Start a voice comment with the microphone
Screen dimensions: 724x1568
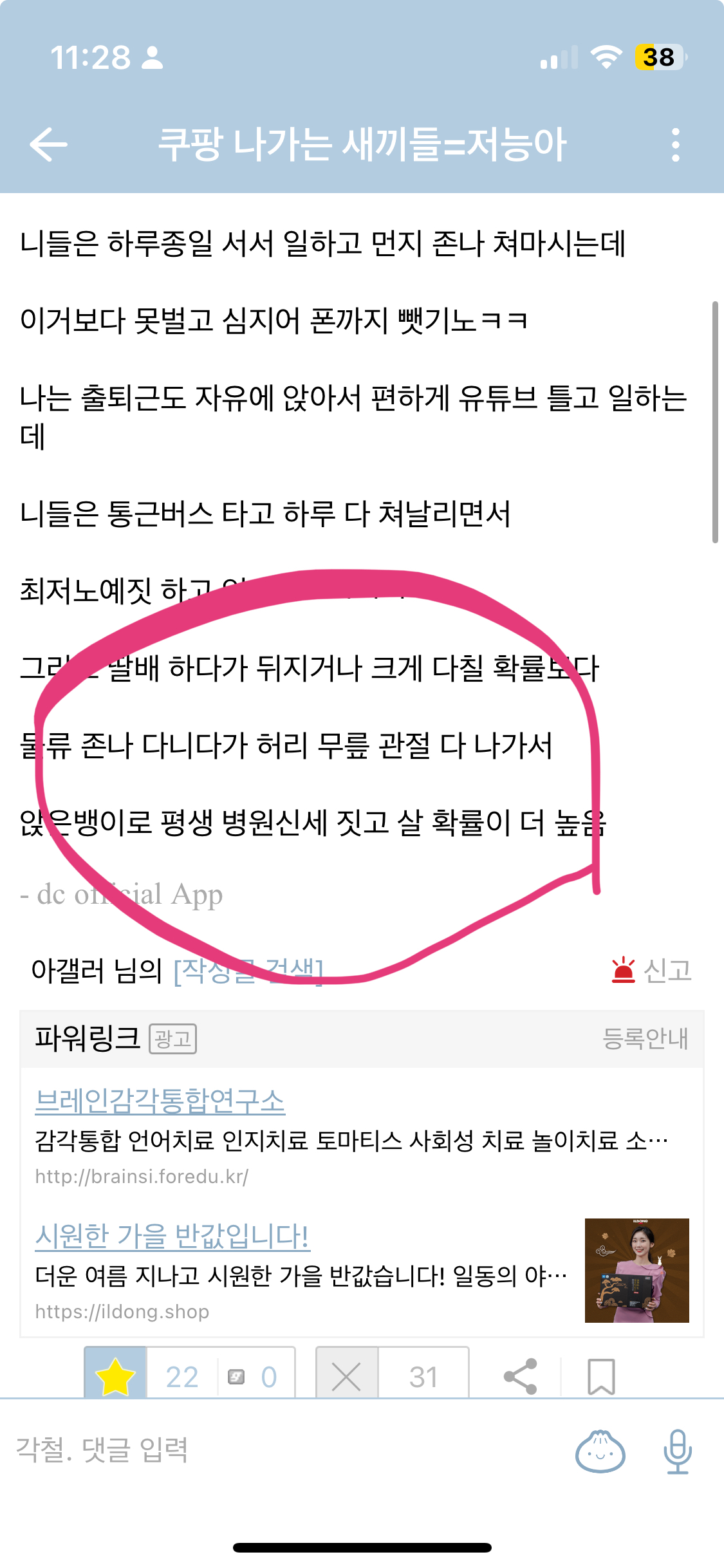678,1451
